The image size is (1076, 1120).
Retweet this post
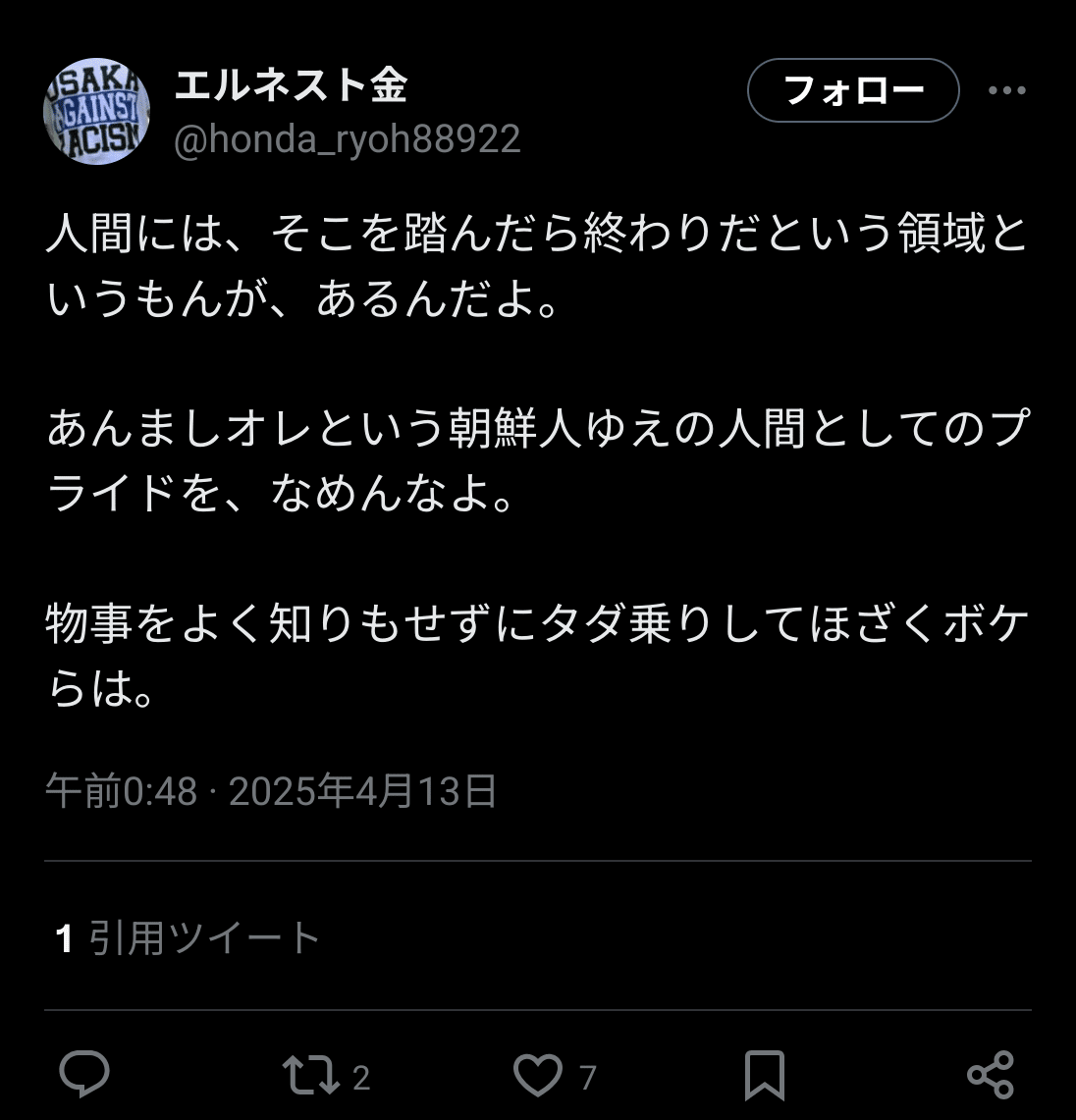click(309, 1074)
